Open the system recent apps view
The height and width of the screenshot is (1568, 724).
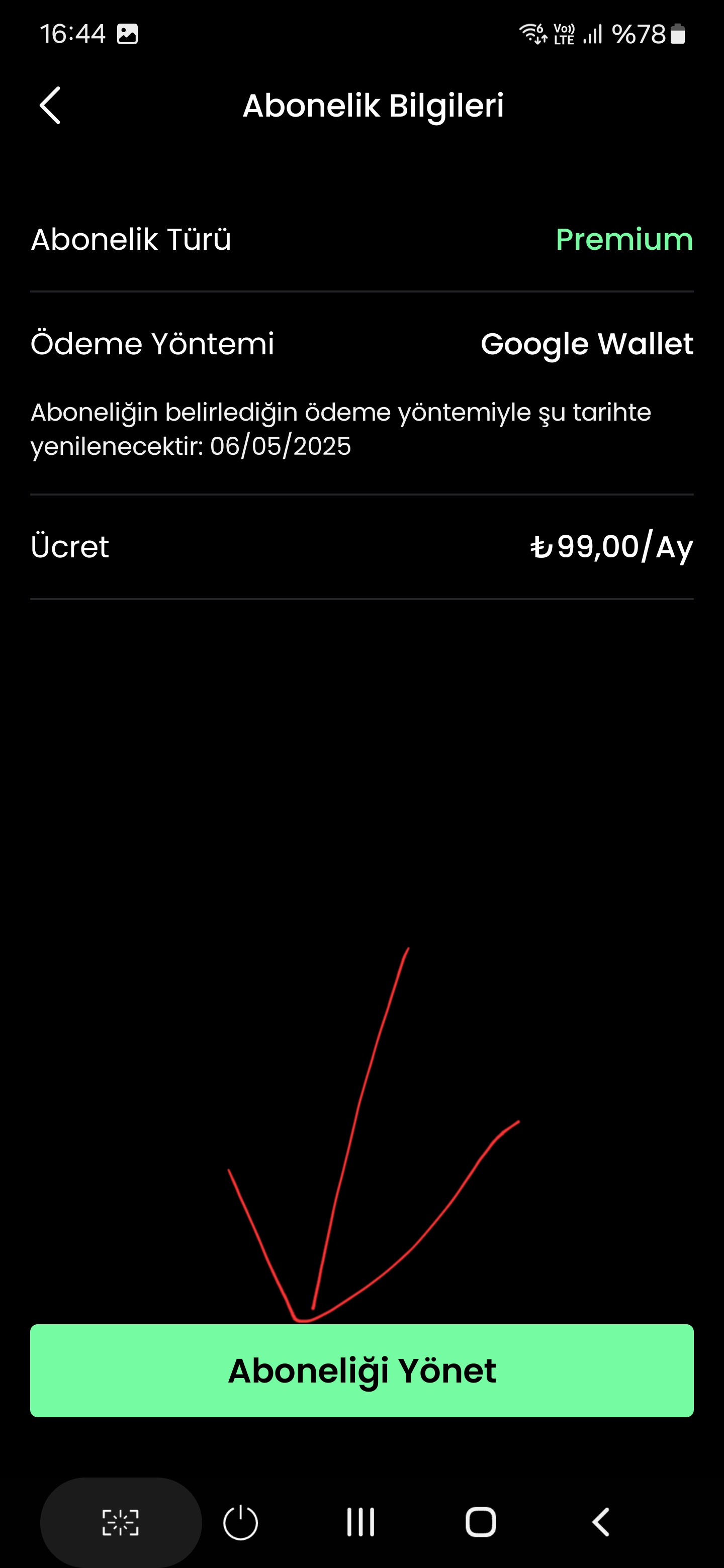[x=360, y=1522]
